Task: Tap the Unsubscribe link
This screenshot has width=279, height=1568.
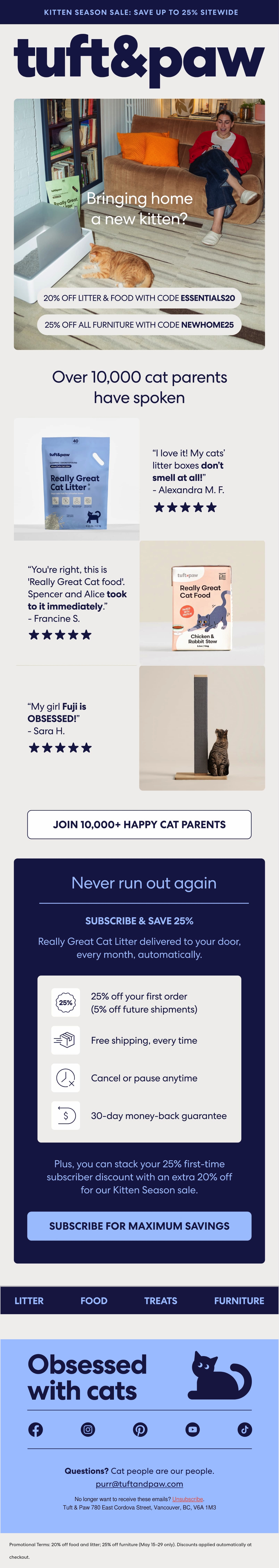Action: click(188, 1499)
